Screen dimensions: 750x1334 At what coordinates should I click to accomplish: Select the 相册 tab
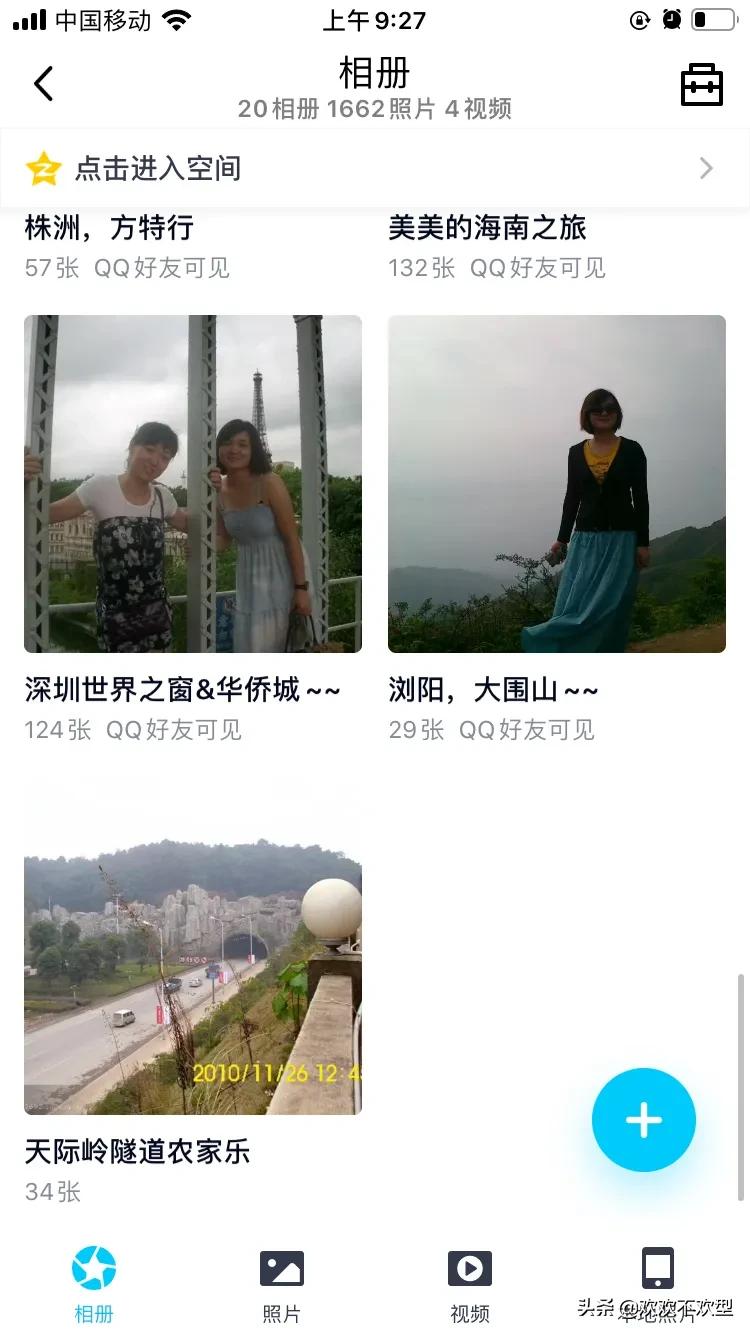94,1284
